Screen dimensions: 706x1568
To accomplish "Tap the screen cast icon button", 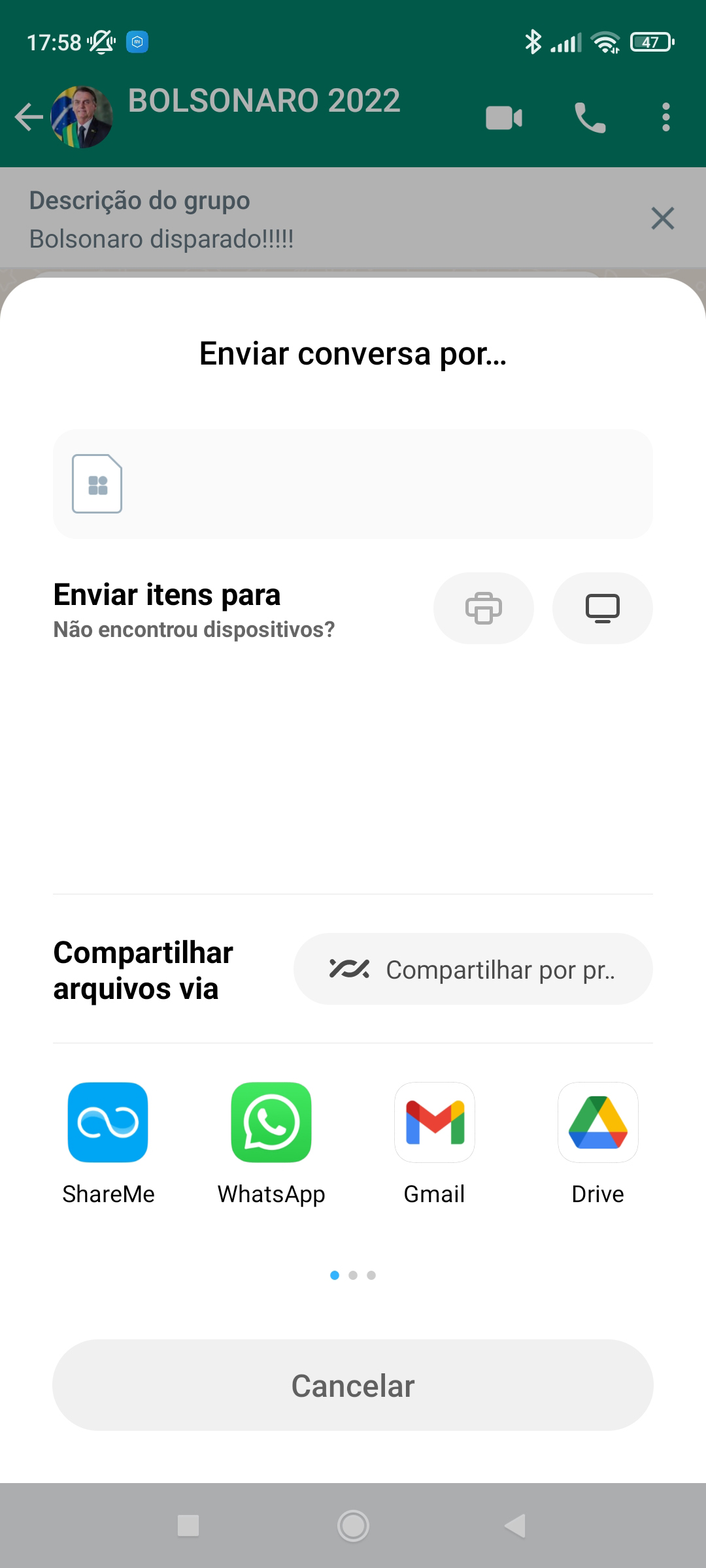I will tap(602, 608).
